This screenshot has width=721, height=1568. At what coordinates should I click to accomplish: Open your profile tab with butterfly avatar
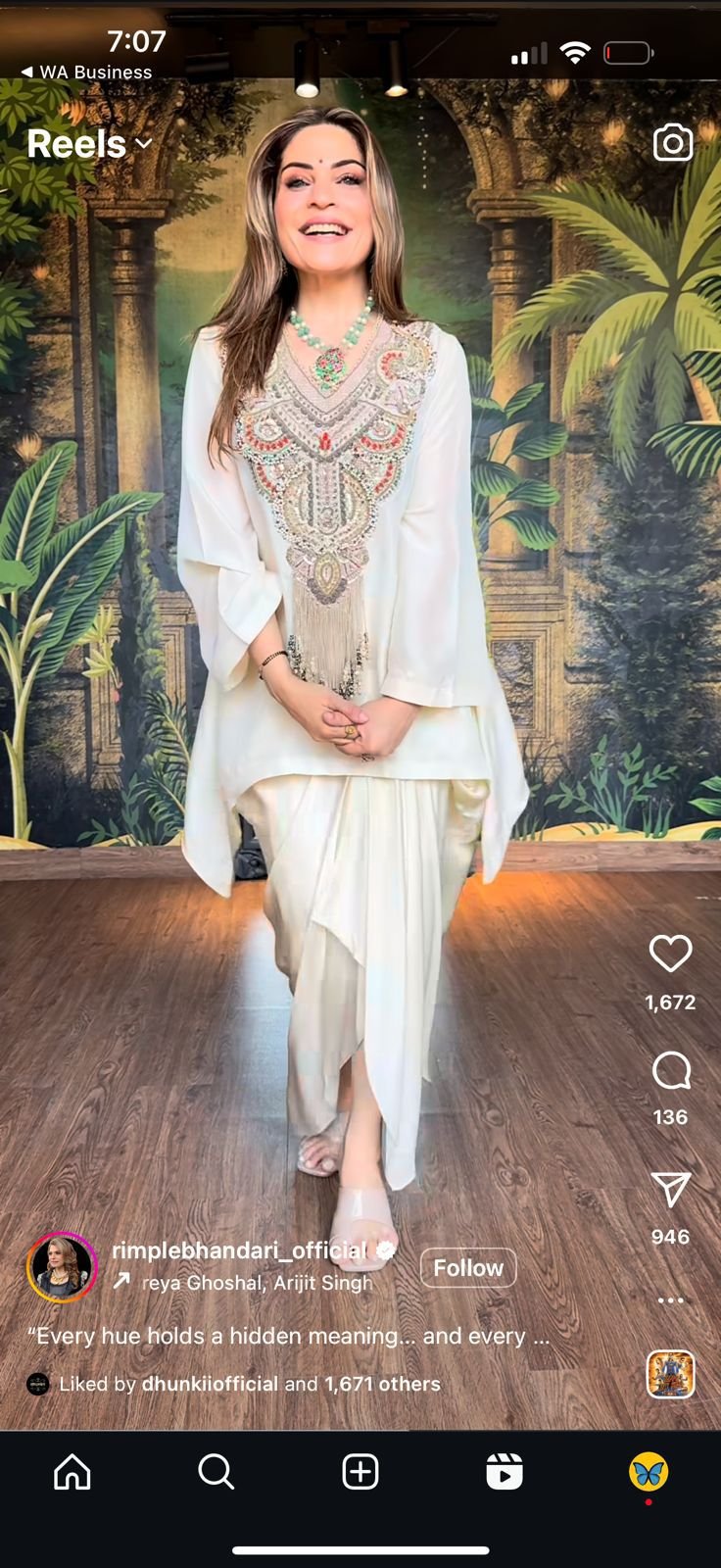point(649,1471)
